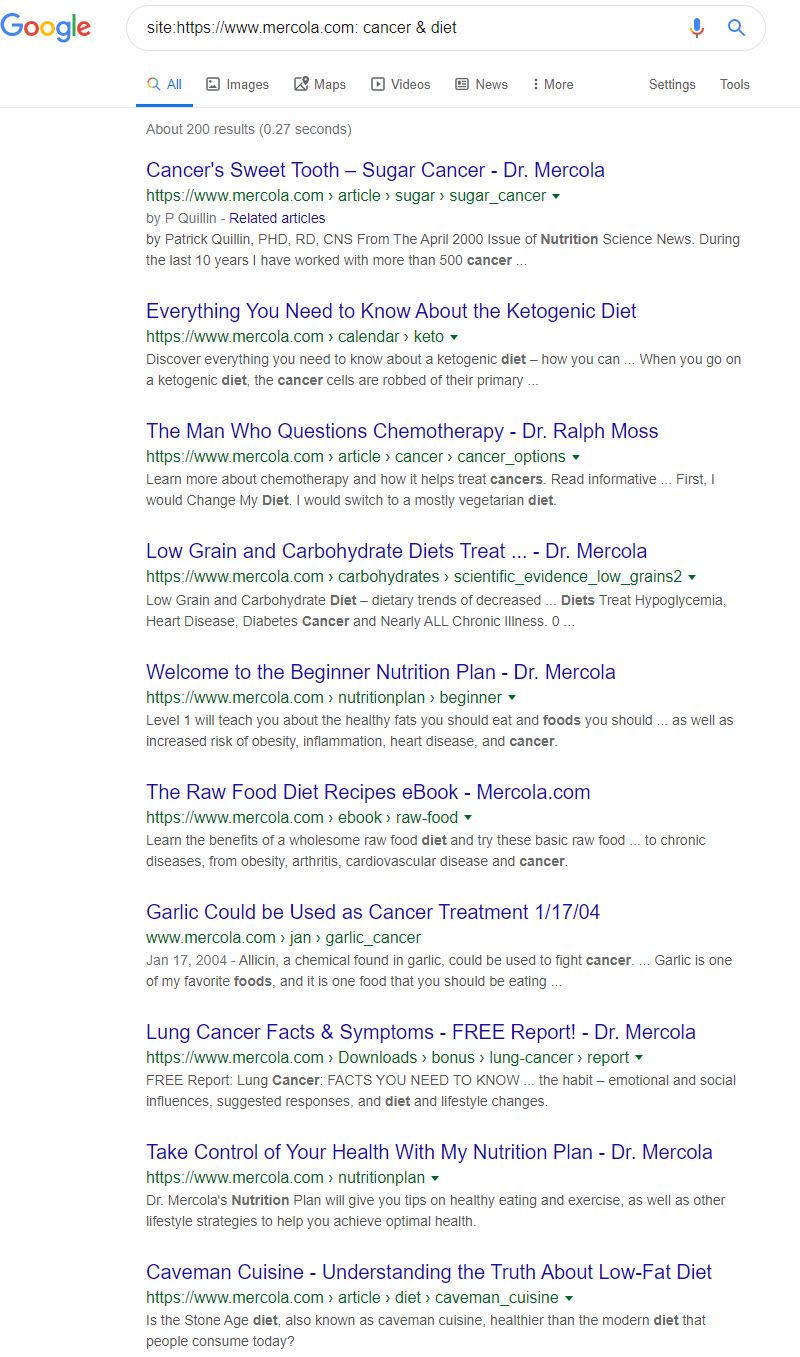The image size is (800, 1357).
Task: Open Low Grain and Carbohydrate Diets result
Action: click(396, 551)
